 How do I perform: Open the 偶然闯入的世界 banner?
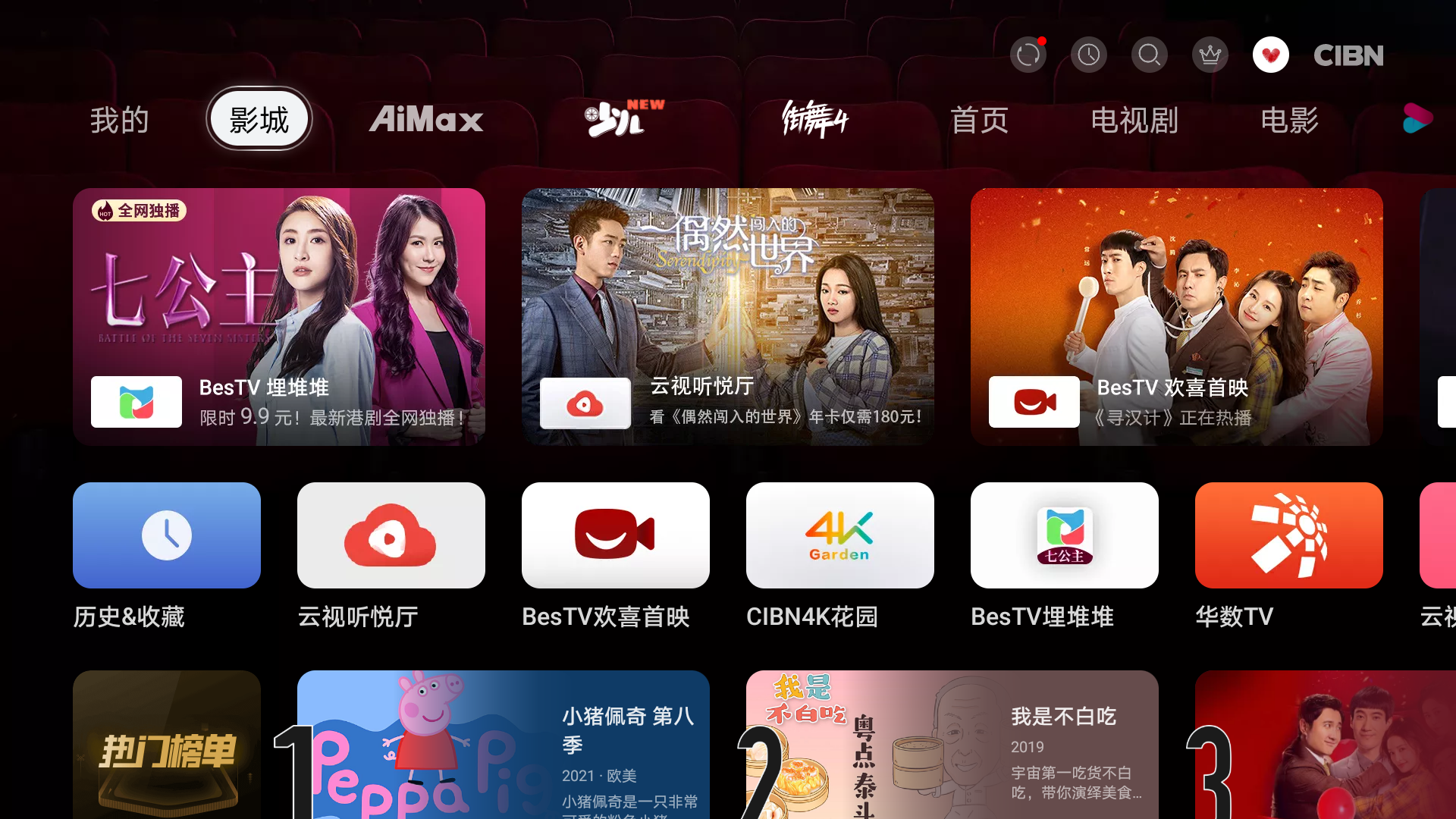(x=728, y=316)
